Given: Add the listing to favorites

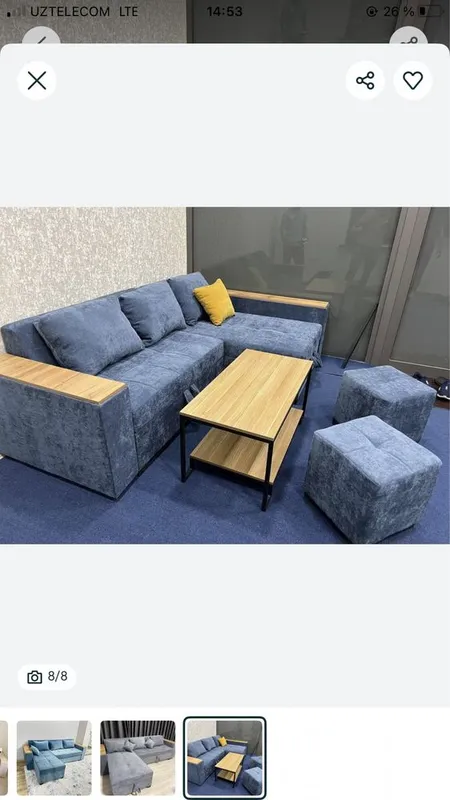Looking at the screenshot, I should tap(413, 81).
